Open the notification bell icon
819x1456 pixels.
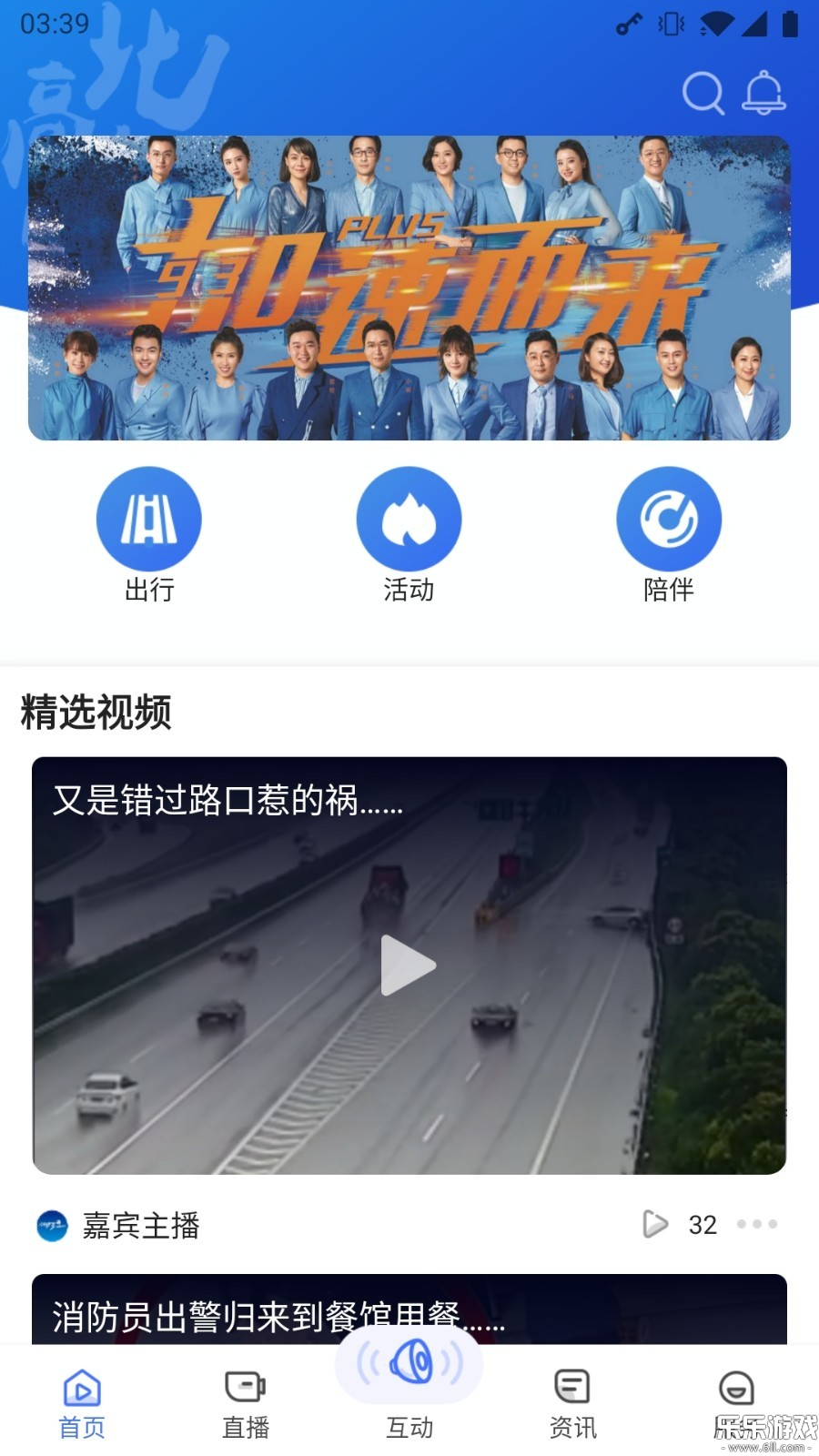tap(763, 94)
